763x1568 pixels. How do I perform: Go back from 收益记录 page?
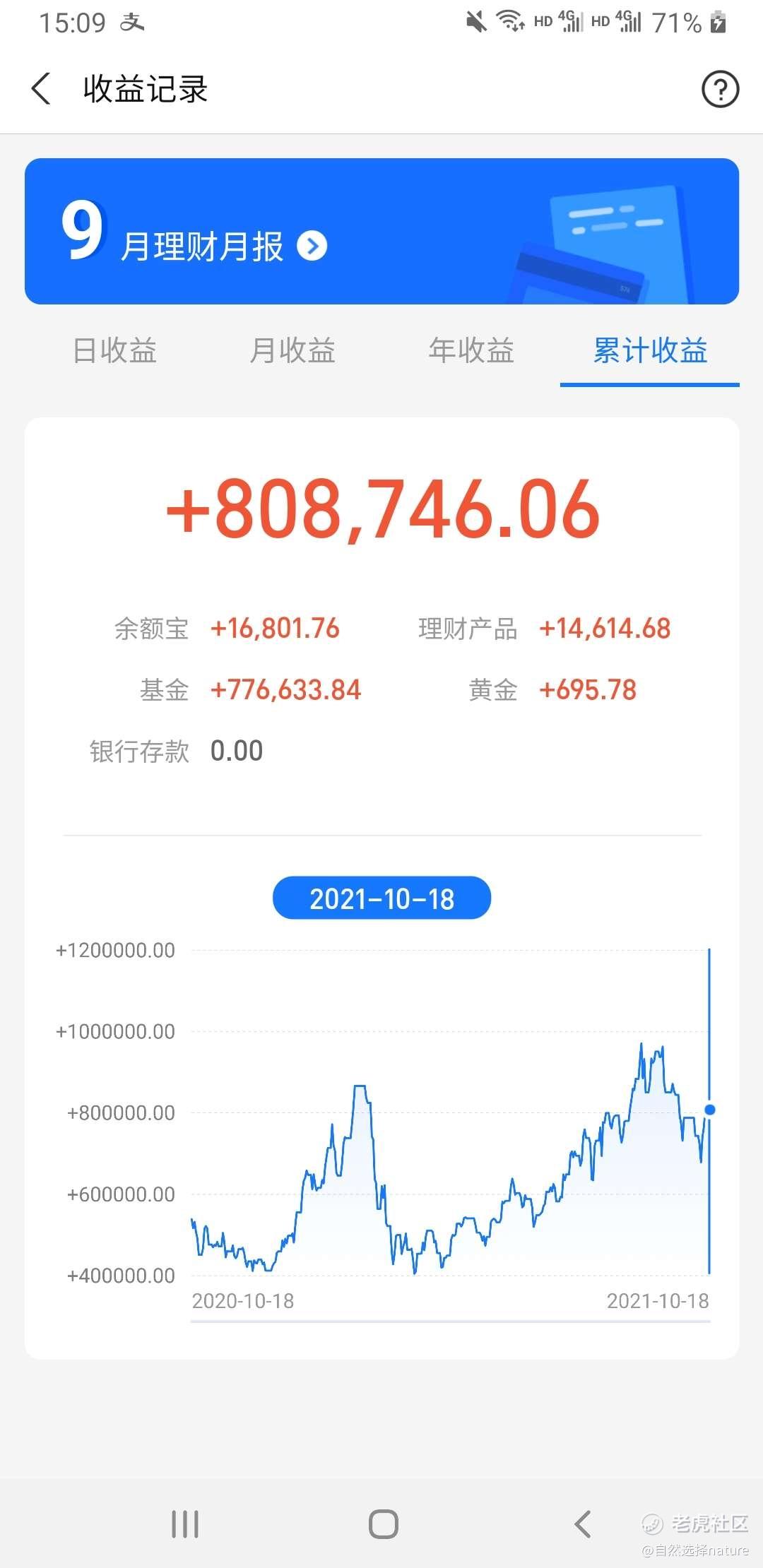coord(41,89)
